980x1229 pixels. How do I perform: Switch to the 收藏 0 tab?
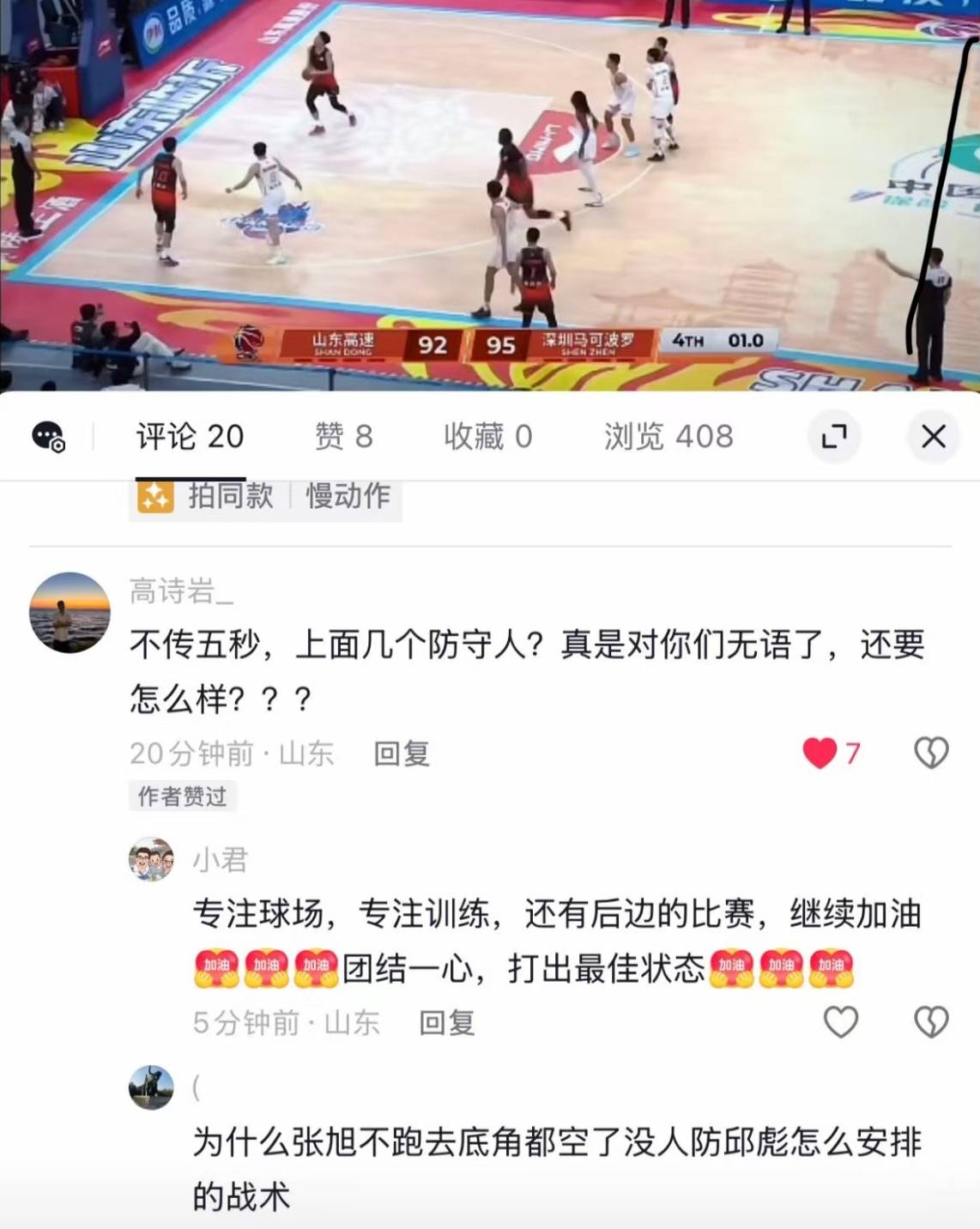[487, 436]
